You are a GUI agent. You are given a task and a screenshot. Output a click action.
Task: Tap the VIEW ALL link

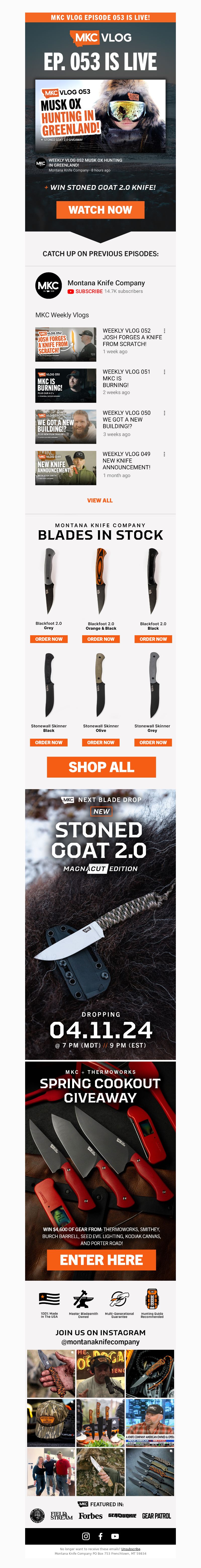click(x=100, y=500)
